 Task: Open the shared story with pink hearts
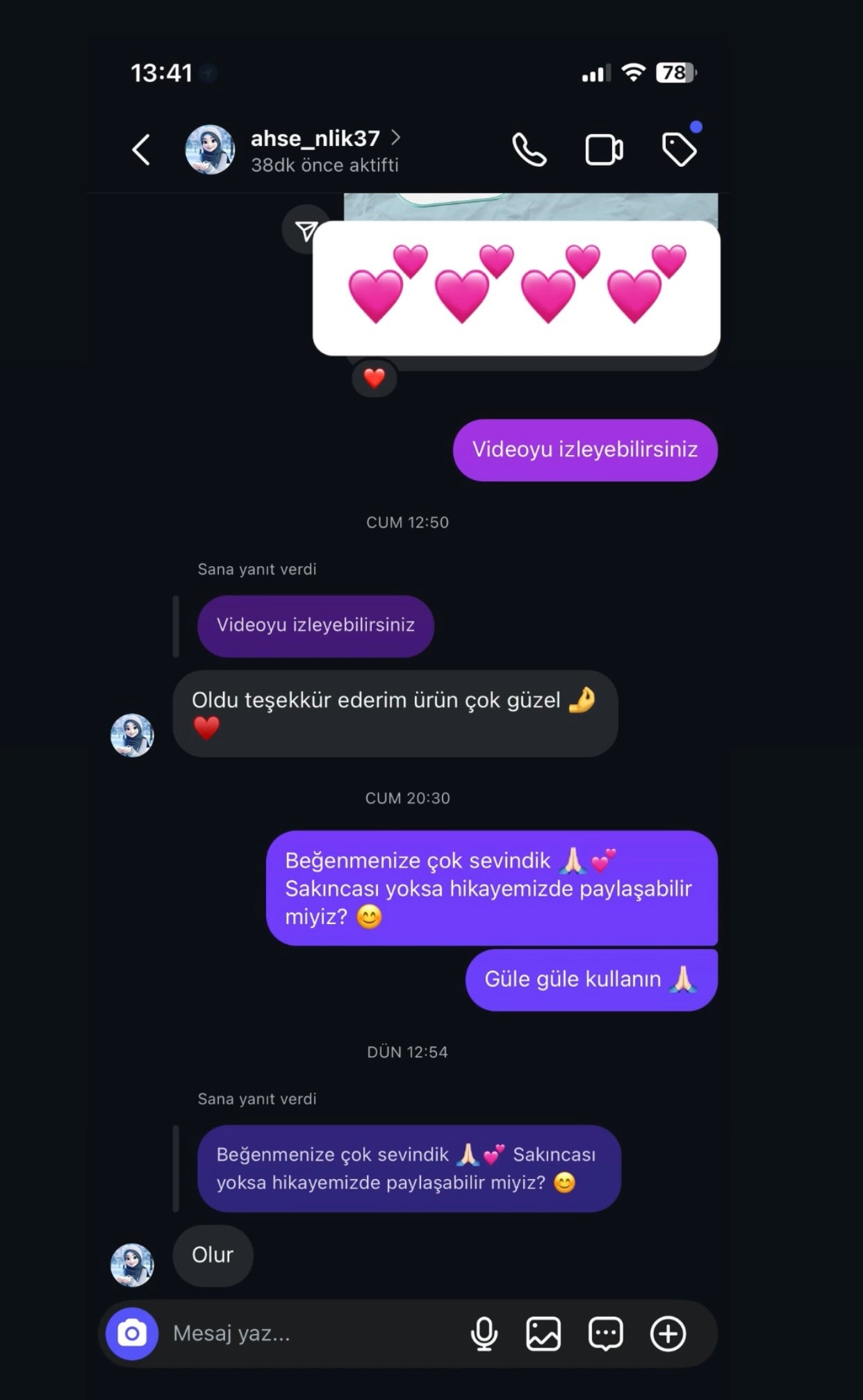516,288
